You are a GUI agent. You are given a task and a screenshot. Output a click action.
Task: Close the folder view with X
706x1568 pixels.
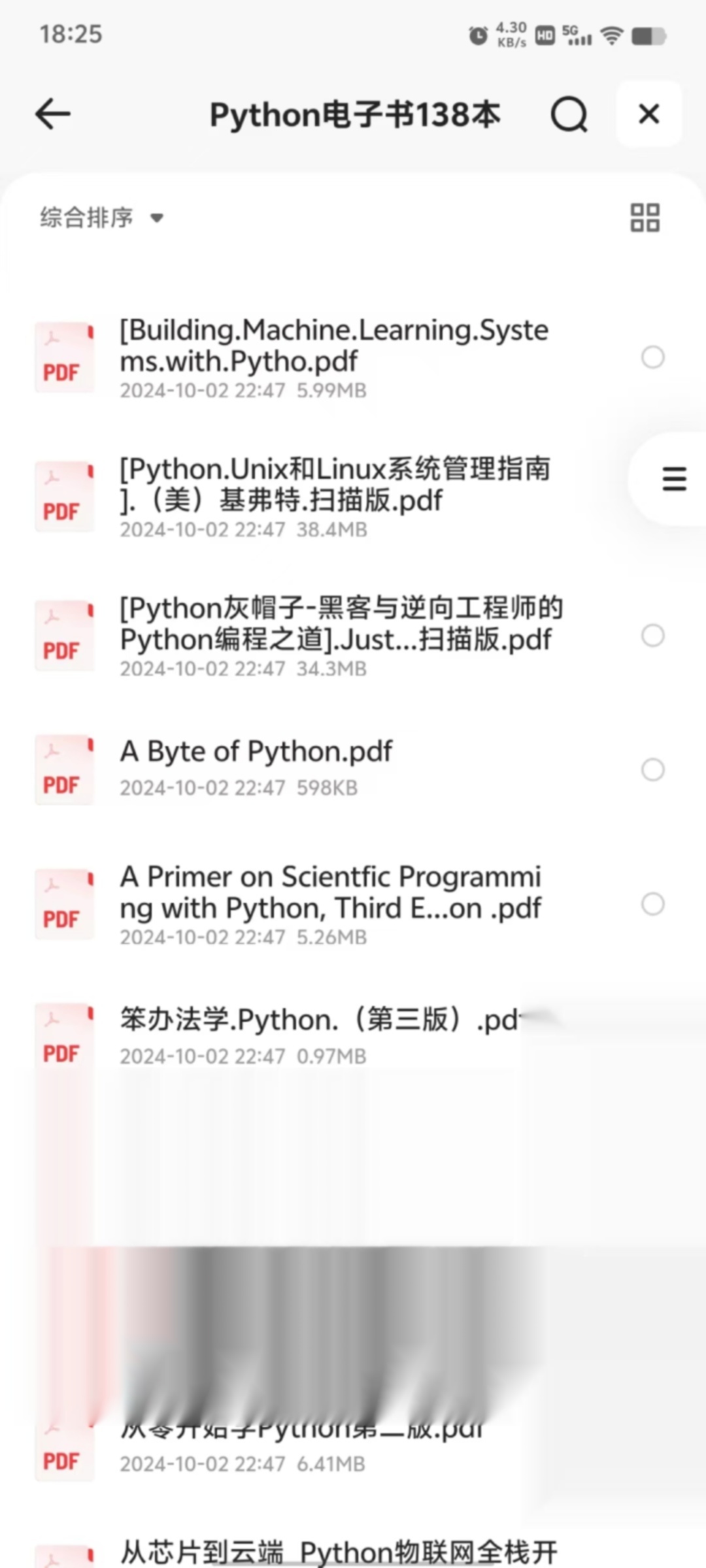[649, 114]
